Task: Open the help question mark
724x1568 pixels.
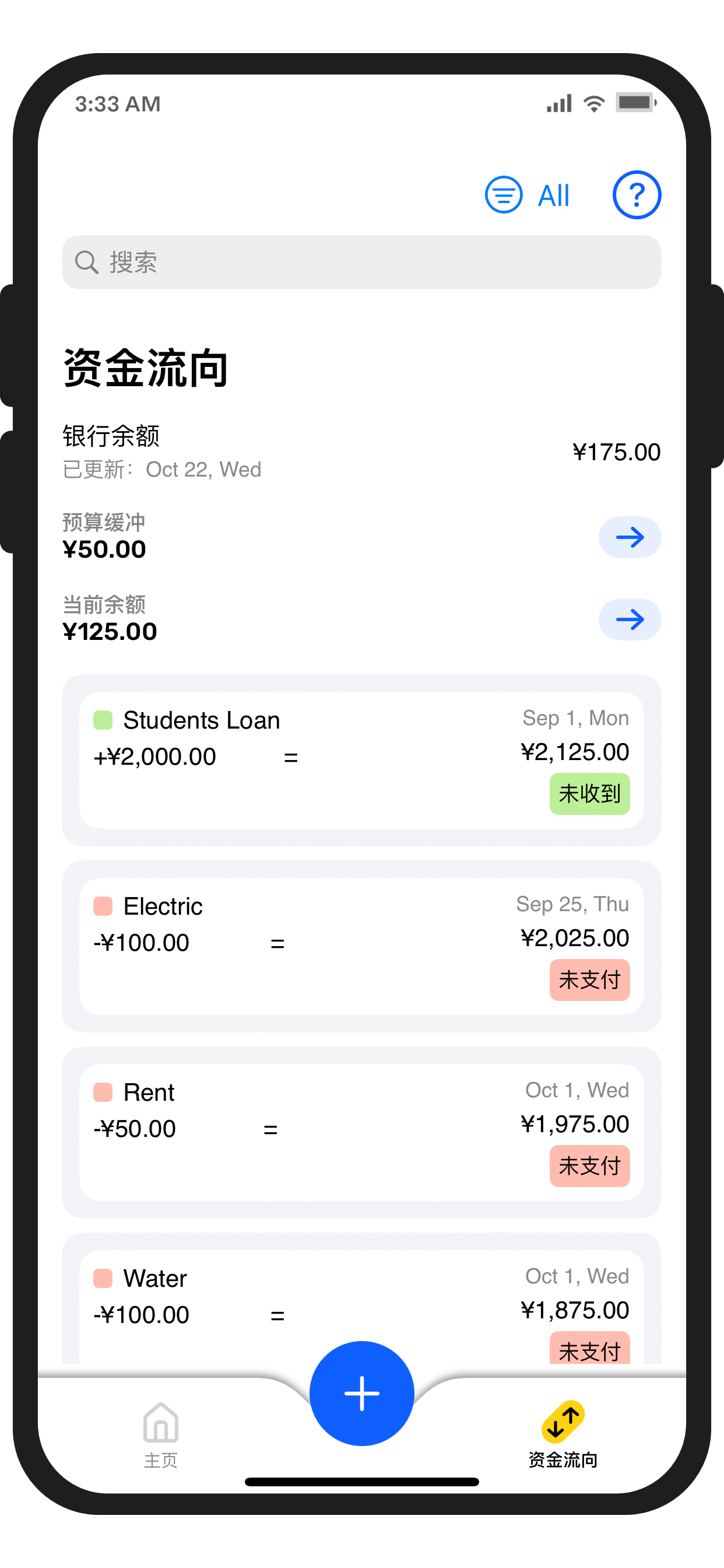Action: coord(636,195)
